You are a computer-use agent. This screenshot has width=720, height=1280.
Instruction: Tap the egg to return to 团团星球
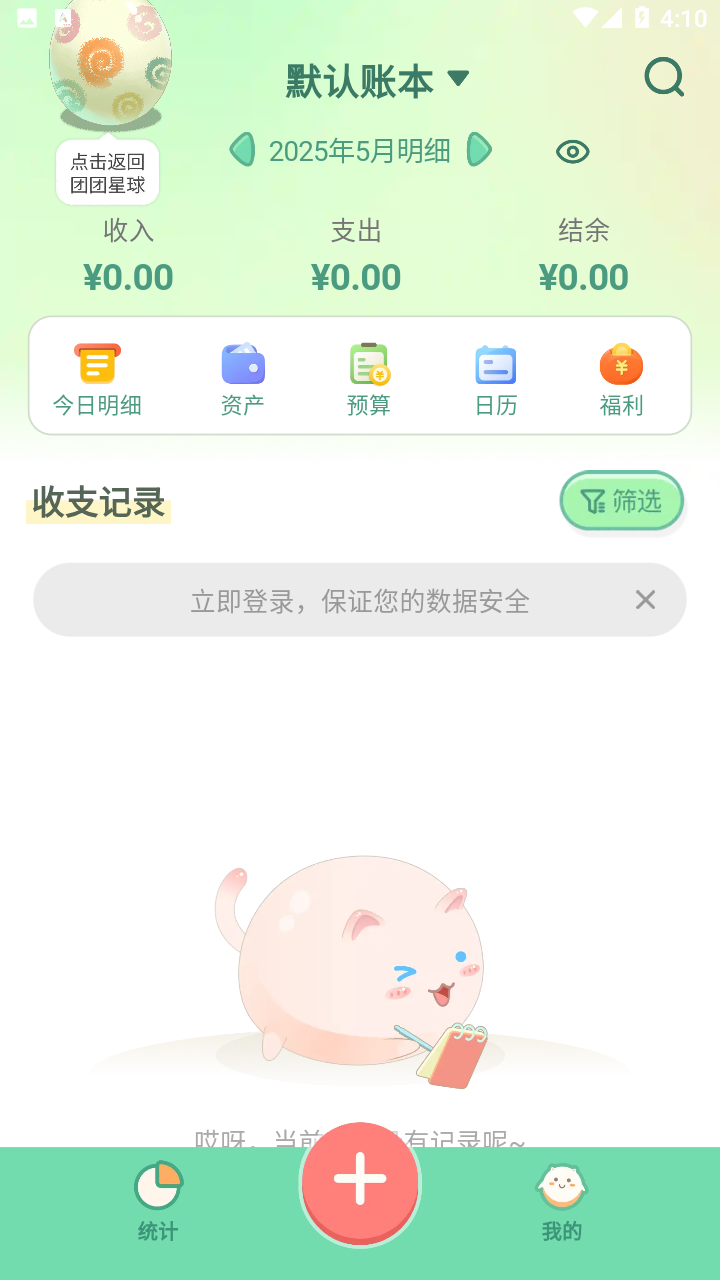[x=110, y=65]
